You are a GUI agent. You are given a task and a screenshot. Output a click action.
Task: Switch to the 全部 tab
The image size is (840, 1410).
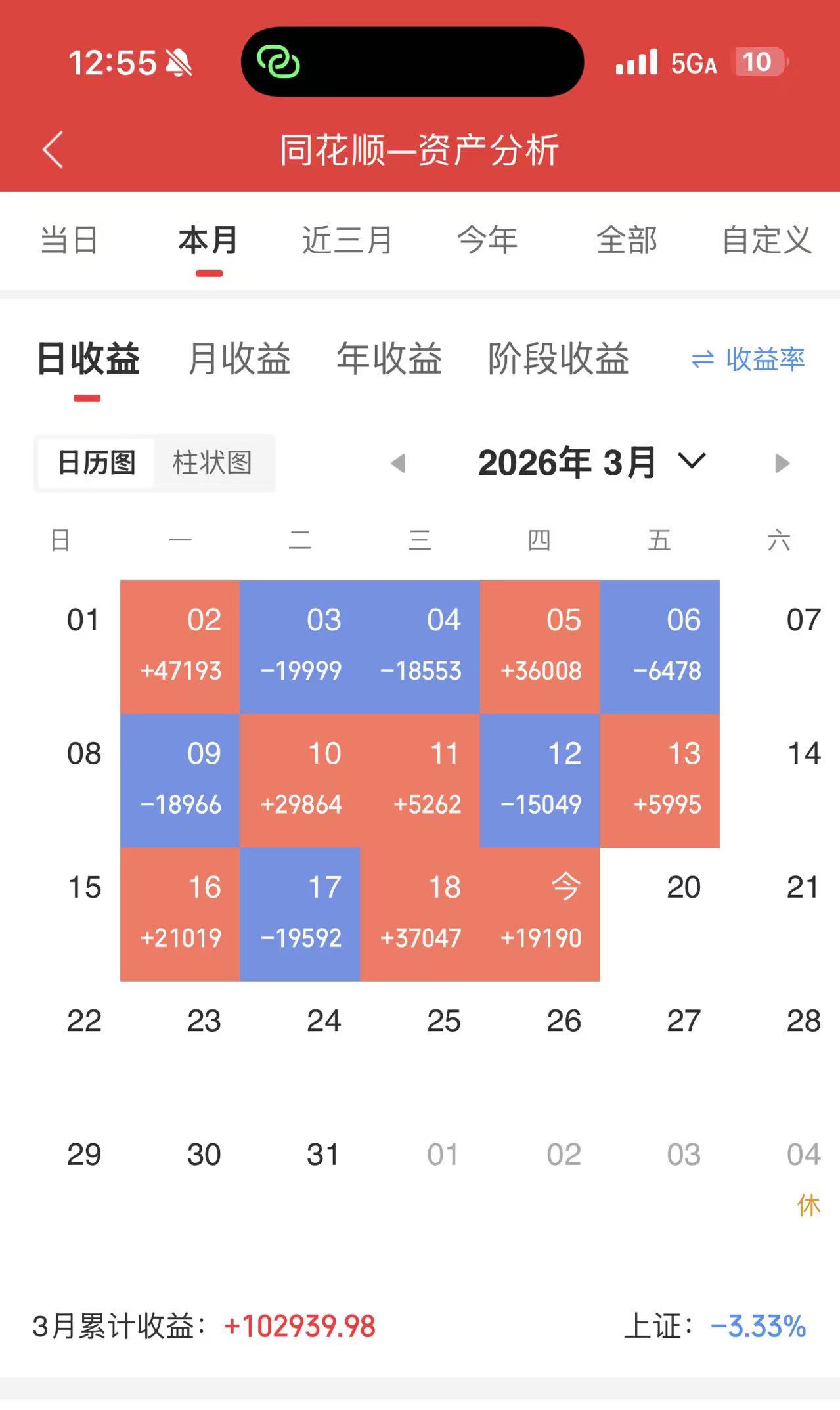coord(626,240)
